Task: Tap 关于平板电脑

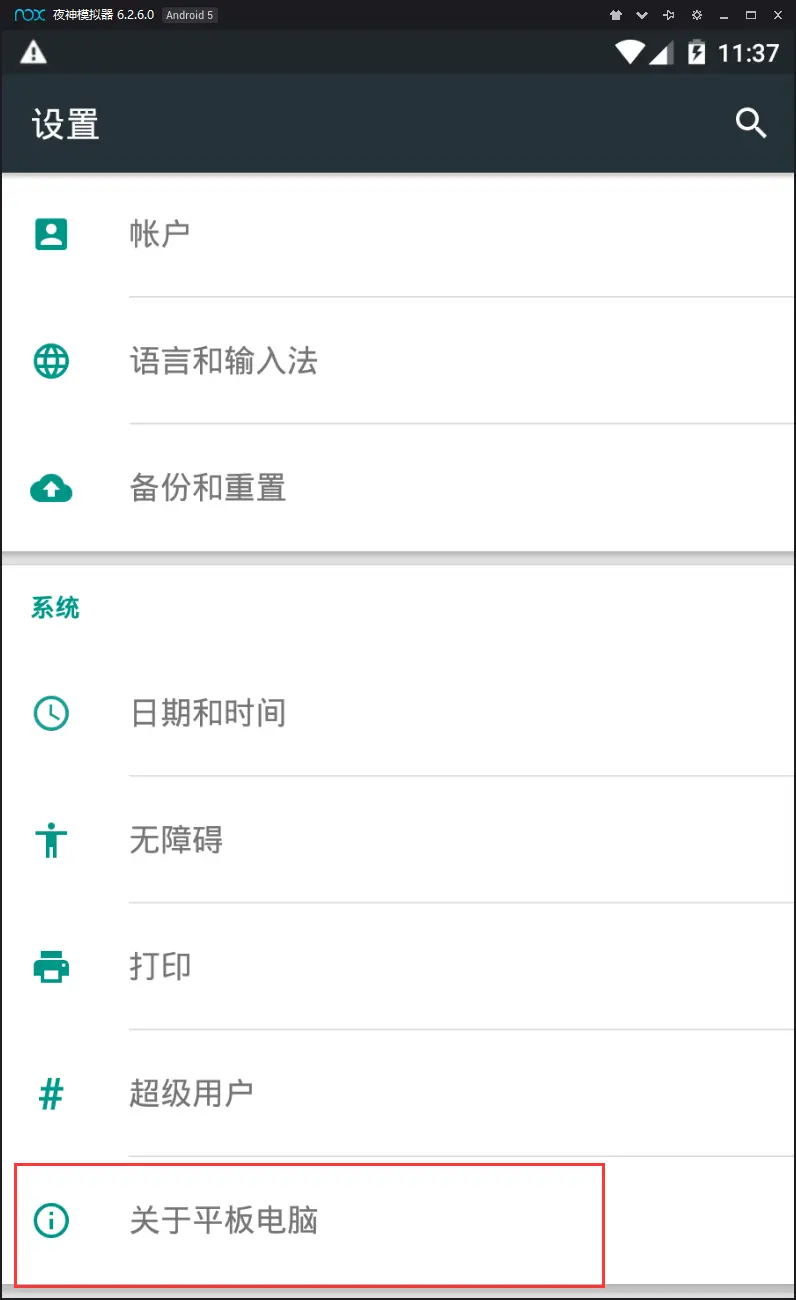Action: coord(224,1221)
